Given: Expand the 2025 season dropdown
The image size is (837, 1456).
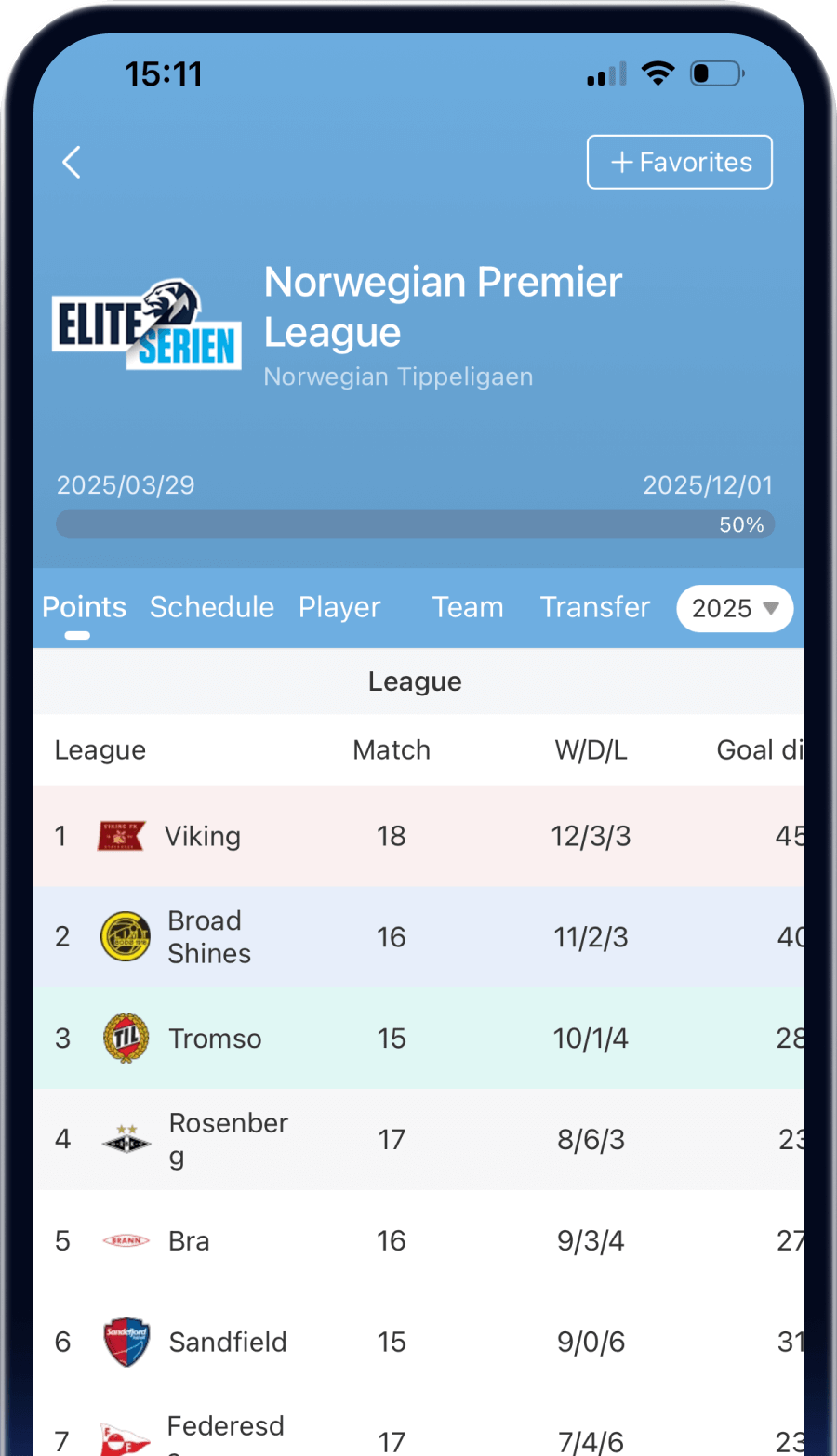Looking at the screenshot, I should pos(734,608).
